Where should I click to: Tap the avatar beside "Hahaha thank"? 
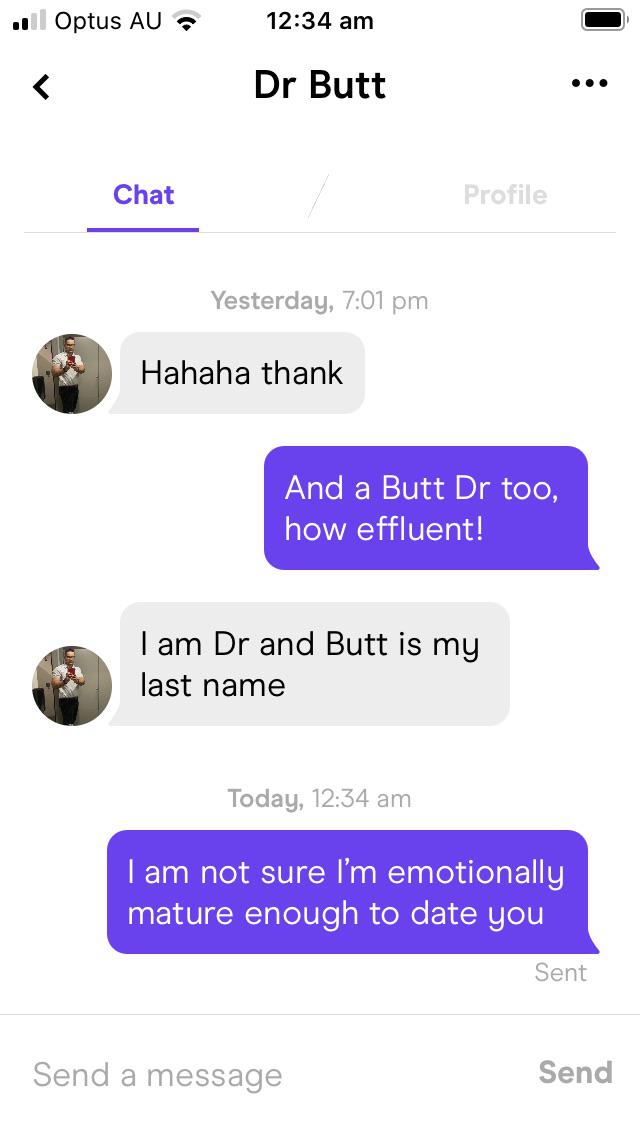(72, 374)
